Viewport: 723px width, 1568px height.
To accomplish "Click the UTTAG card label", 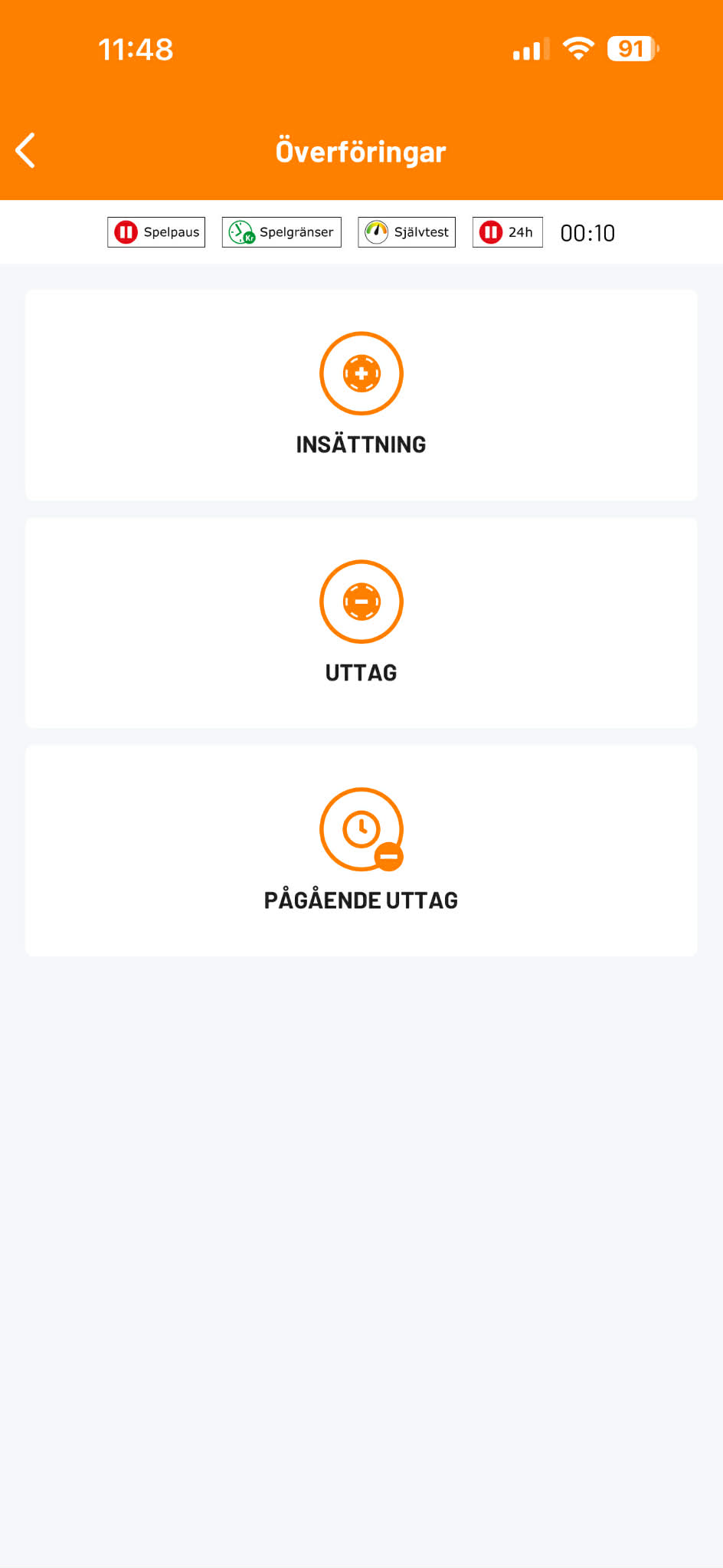I will pyautogui.click(x=361, y=673).
